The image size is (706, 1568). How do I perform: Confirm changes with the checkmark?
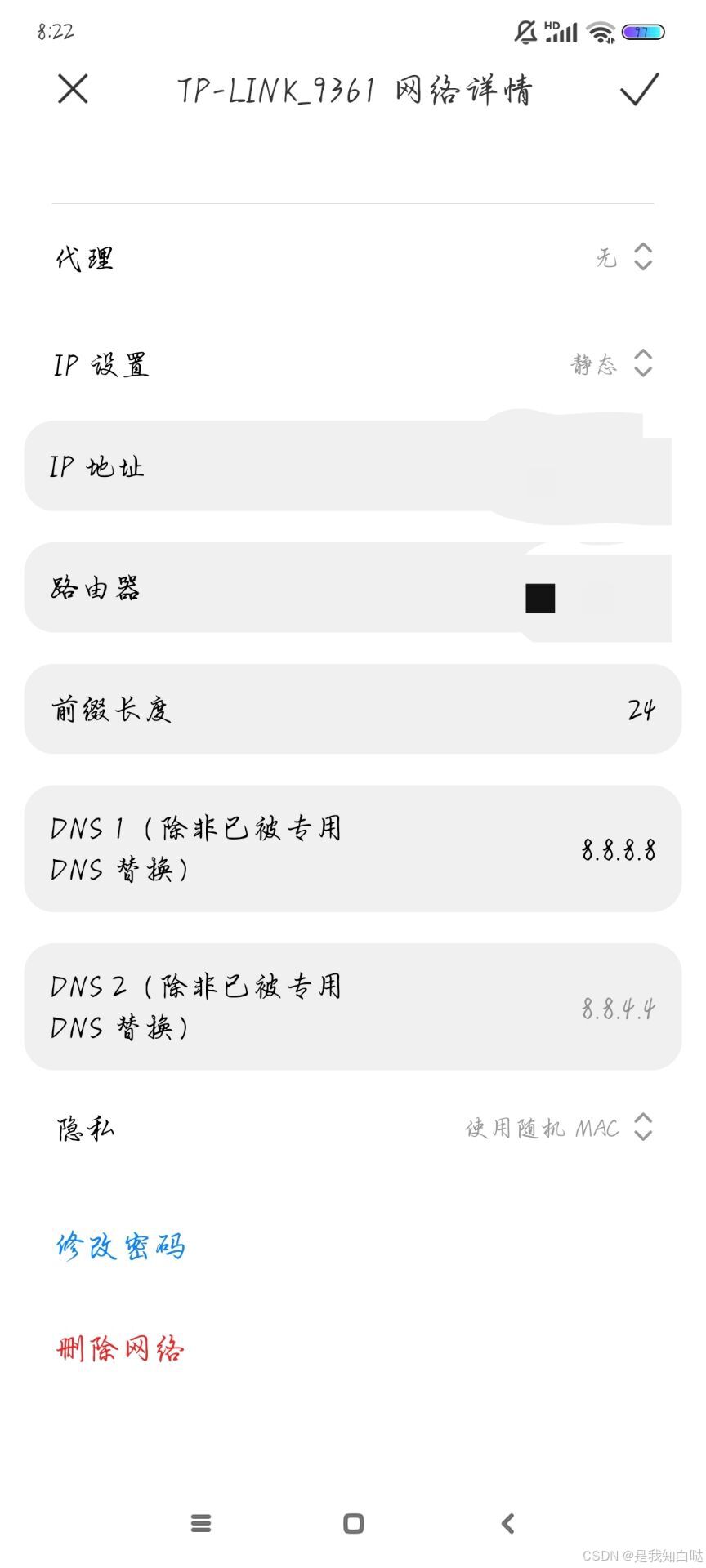pos(639,89)
